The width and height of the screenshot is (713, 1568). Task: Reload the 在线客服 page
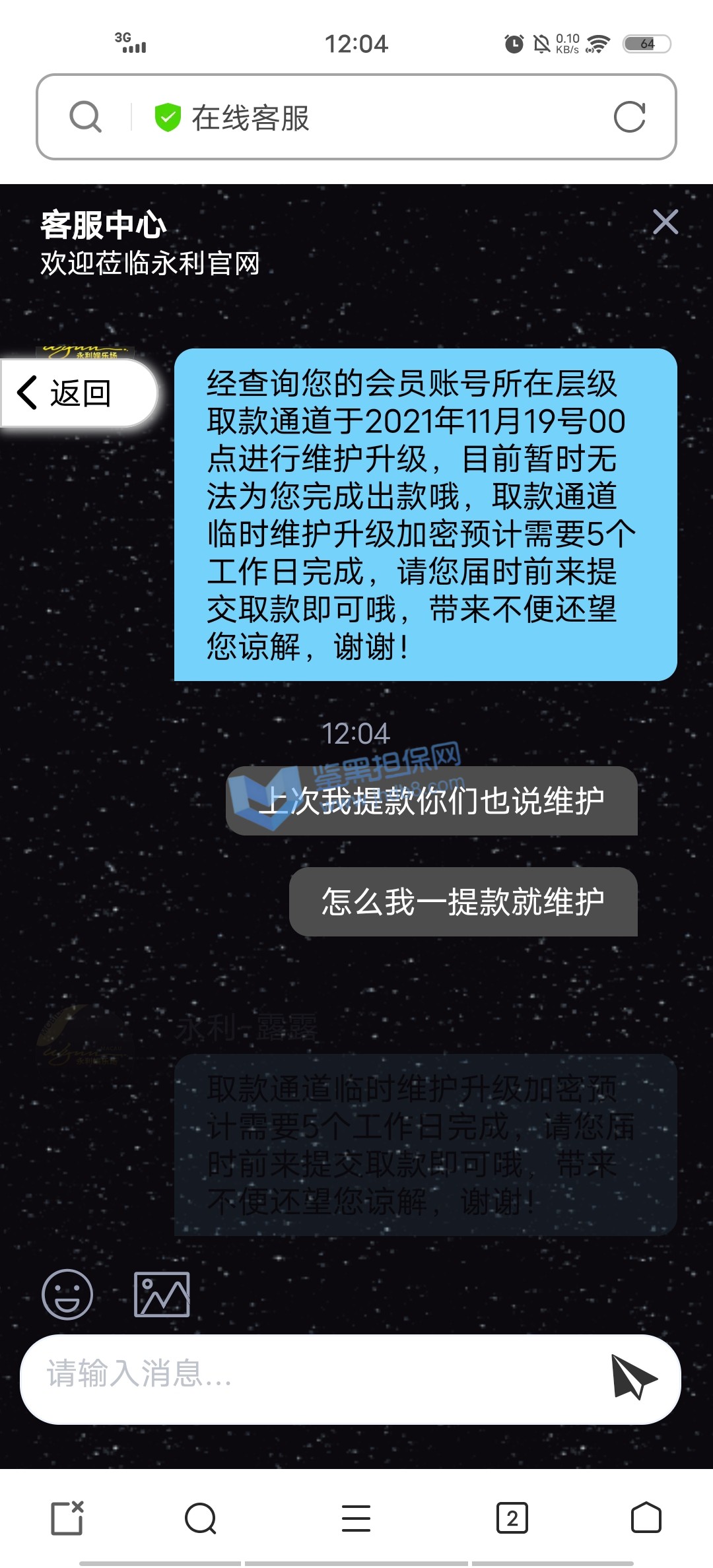(x=629, y=117)
